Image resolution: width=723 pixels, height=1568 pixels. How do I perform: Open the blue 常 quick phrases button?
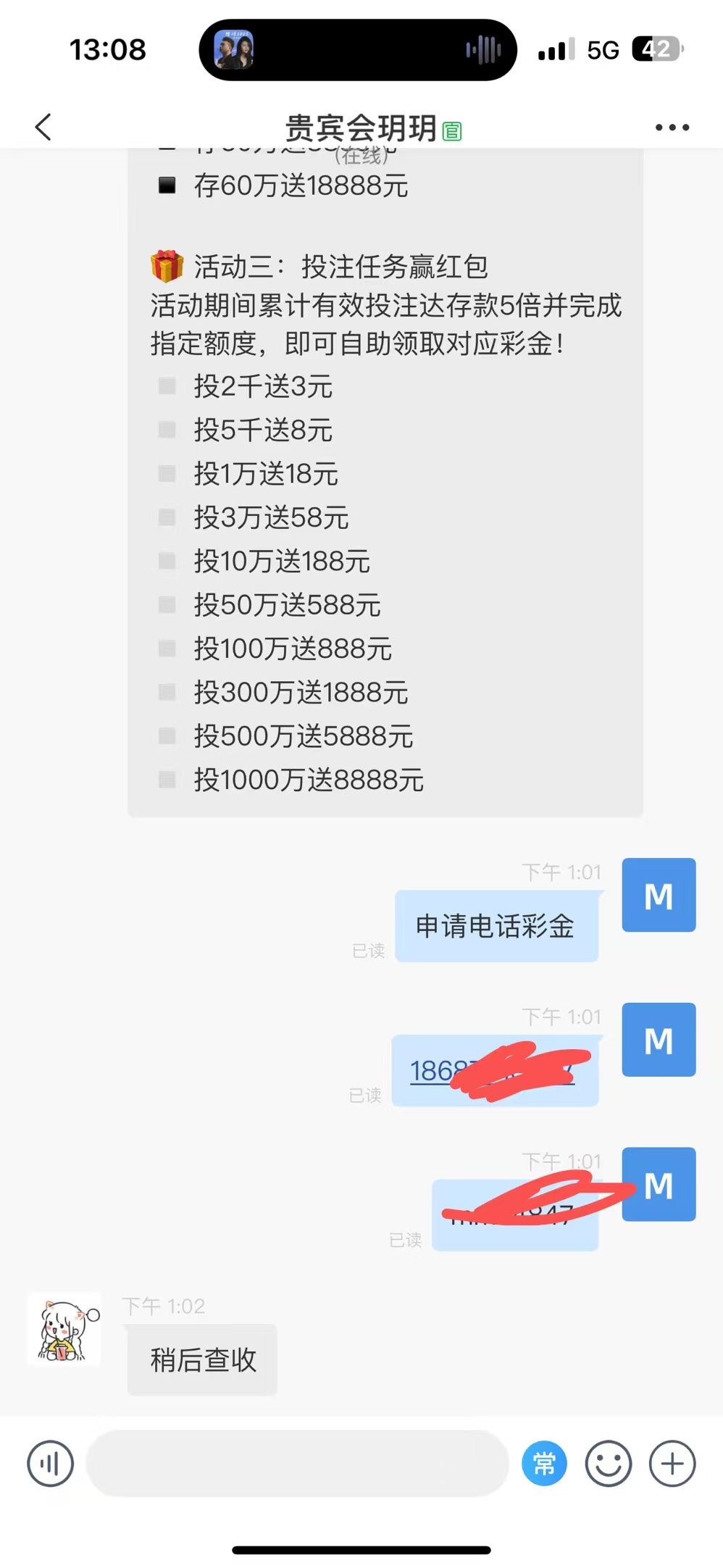(x=544, y=1463)
